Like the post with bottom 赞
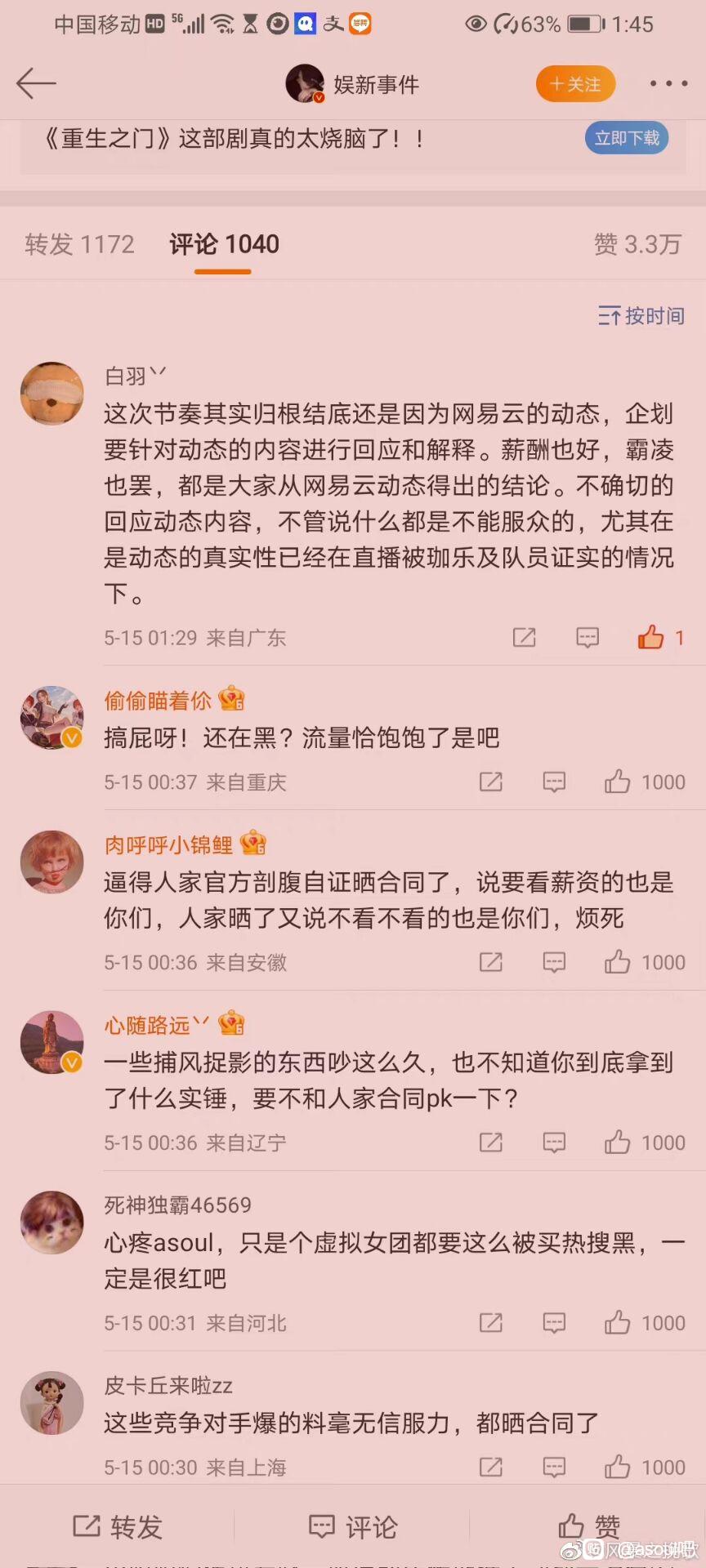 coord(588,1526)
